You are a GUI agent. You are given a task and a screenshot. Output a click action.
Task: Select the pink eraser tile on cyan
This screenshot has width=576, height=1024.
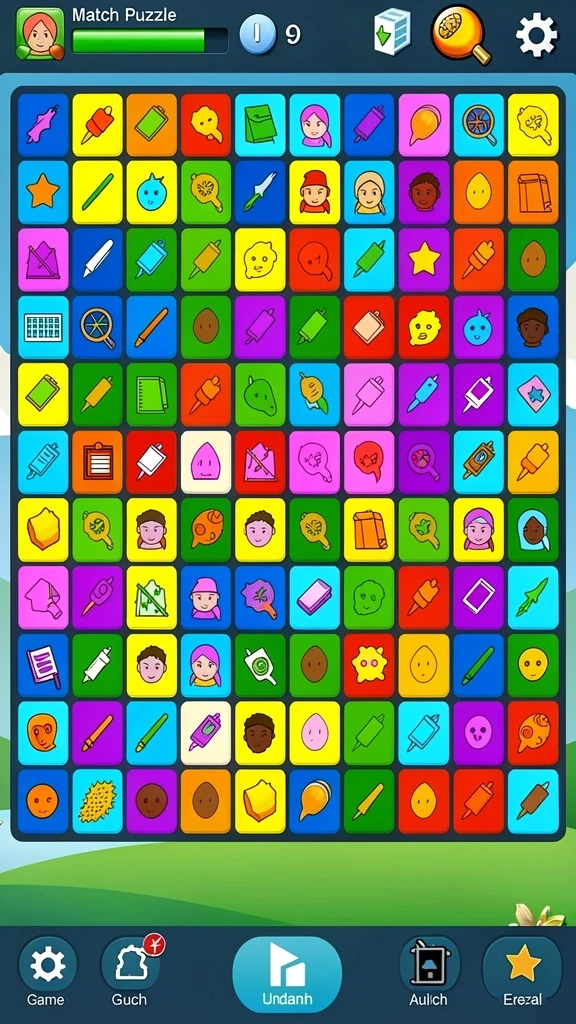click(x=315, y=597)
